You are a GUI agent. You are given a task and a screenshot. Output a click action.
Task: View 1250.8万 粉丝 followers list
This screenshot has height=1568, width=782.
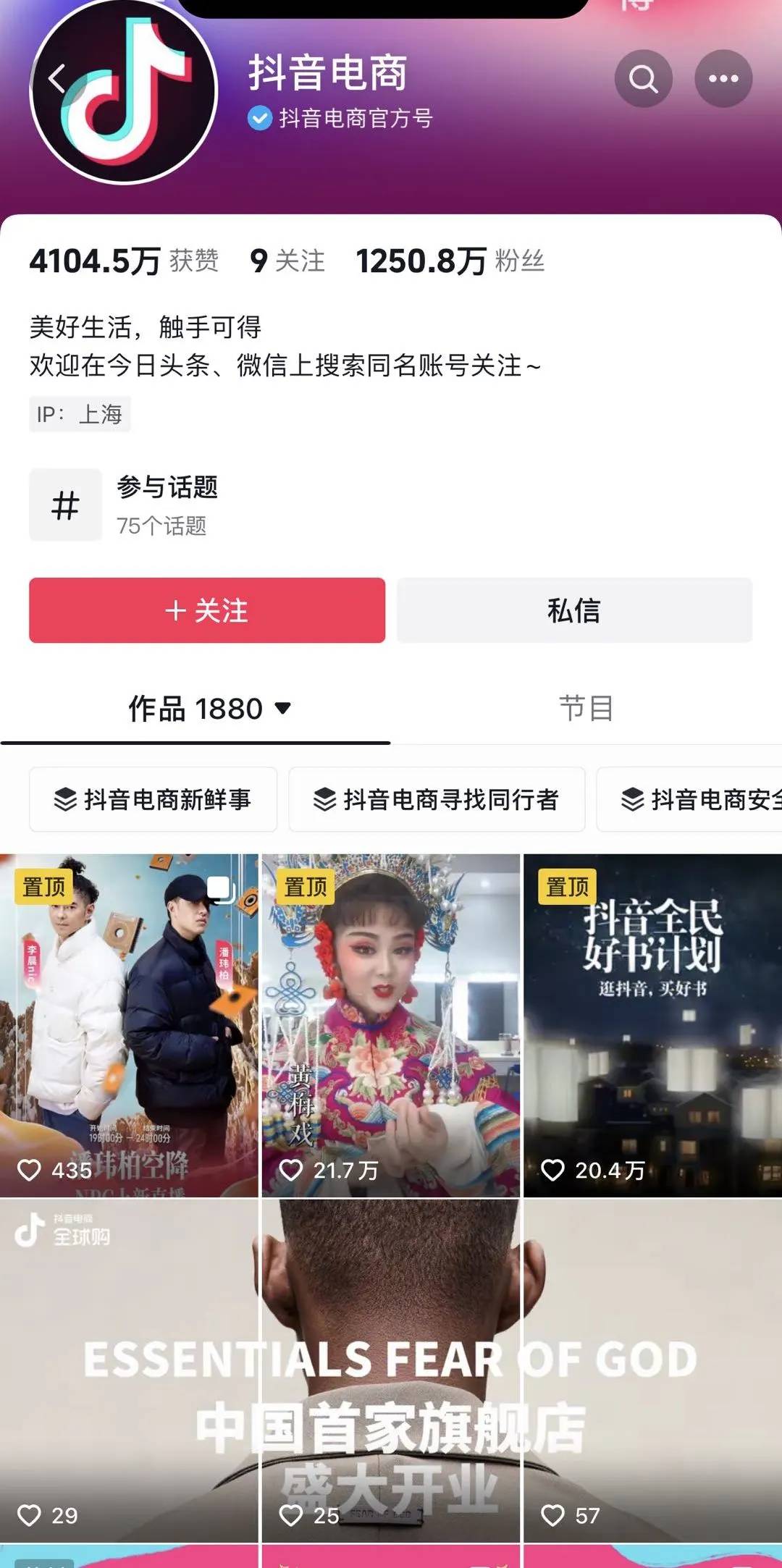tap(450, 261)
